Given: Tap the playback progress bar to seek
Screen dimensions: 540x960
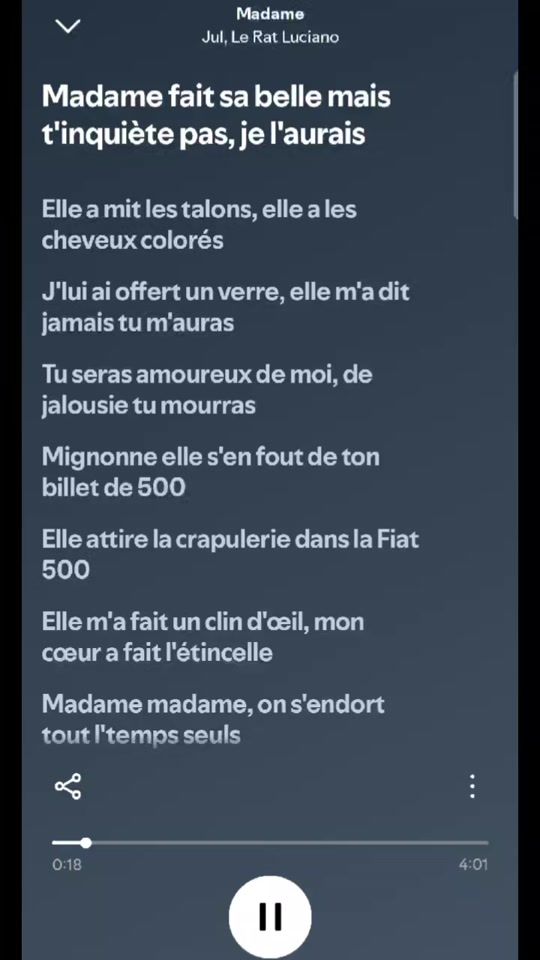Looking at the screenshot, I should coord(270,843).
